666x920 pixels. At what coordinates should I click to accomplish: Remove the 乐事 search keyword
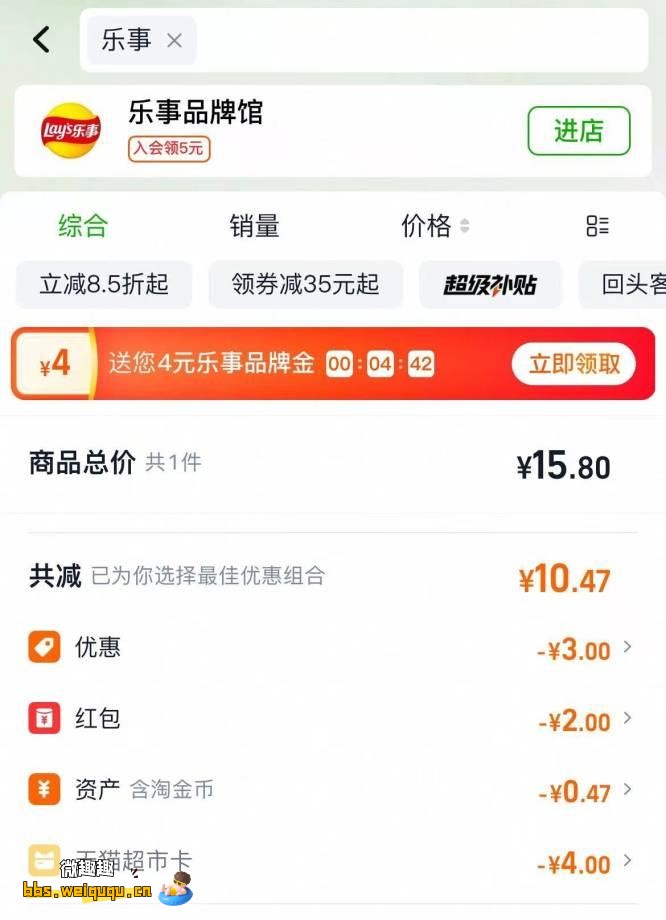coord(174,40)
